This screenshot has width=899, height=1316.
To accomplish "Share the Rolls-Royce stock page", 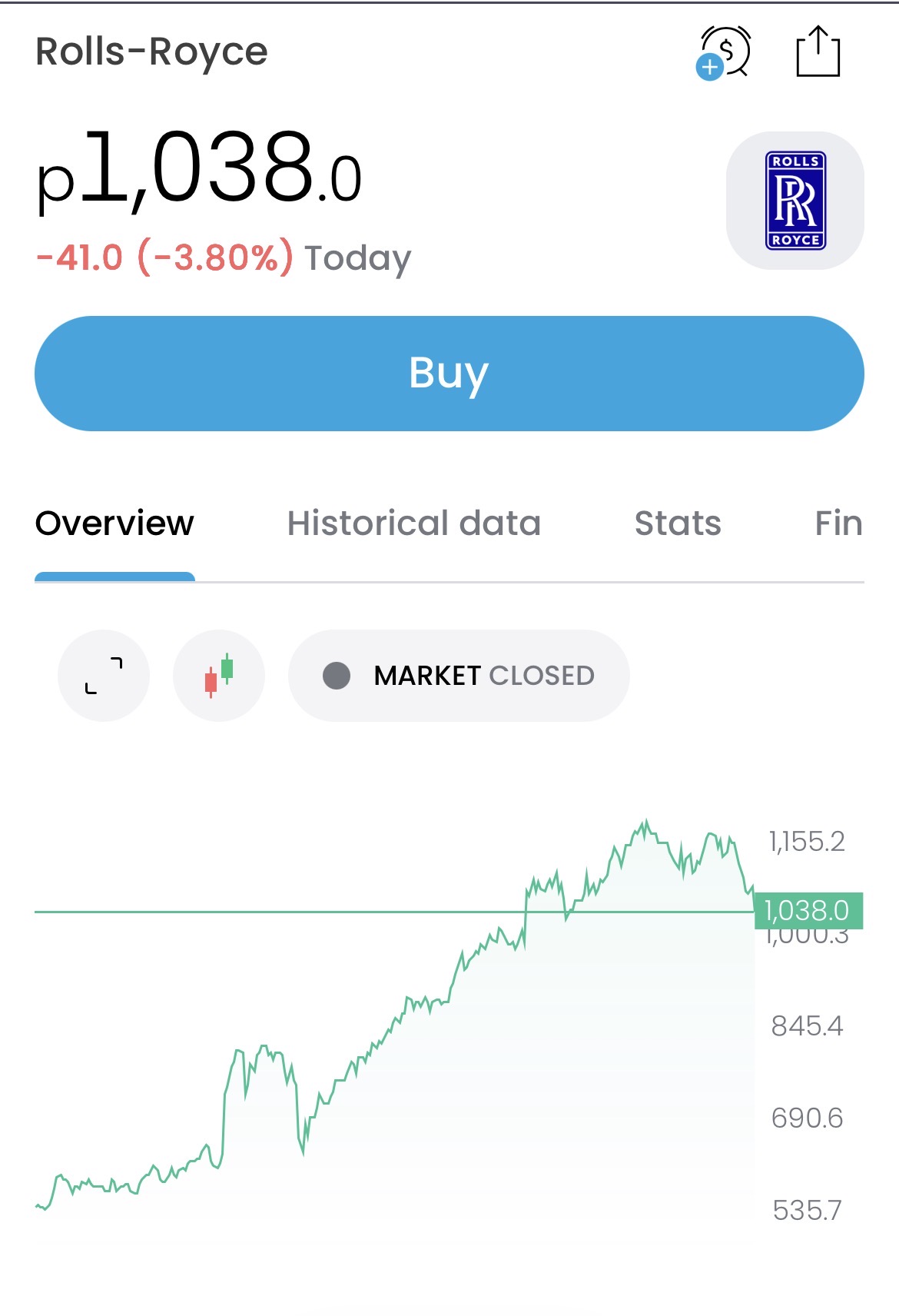I will coord(818,52).
